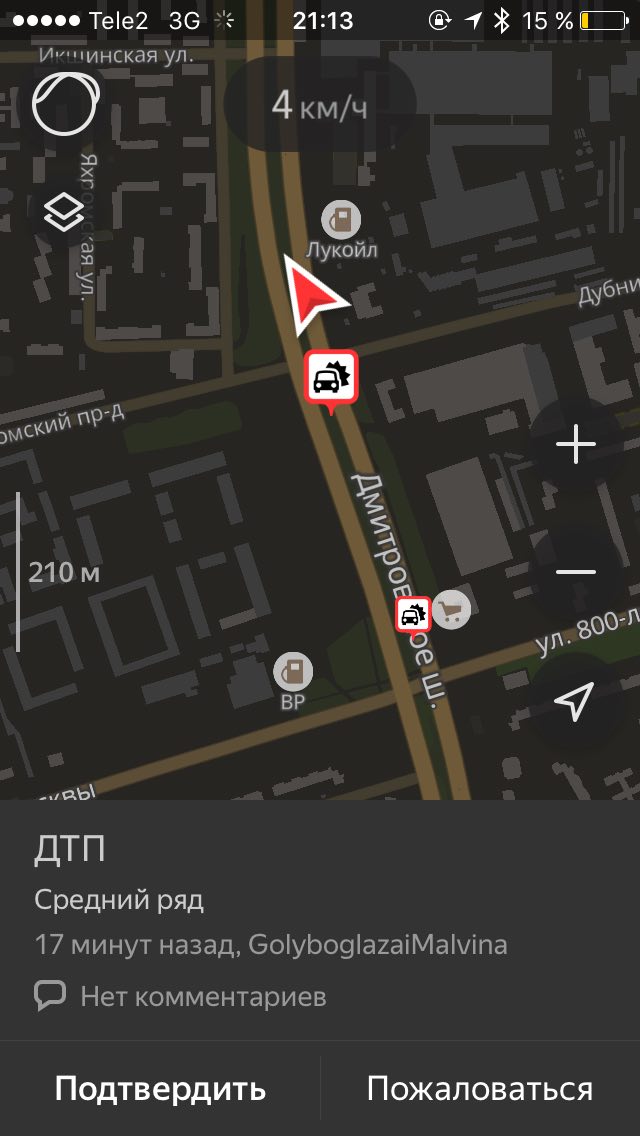Screen dimensions: 640x1136
Task: Open Нет комментариев comments section
Action: (180, 996)
